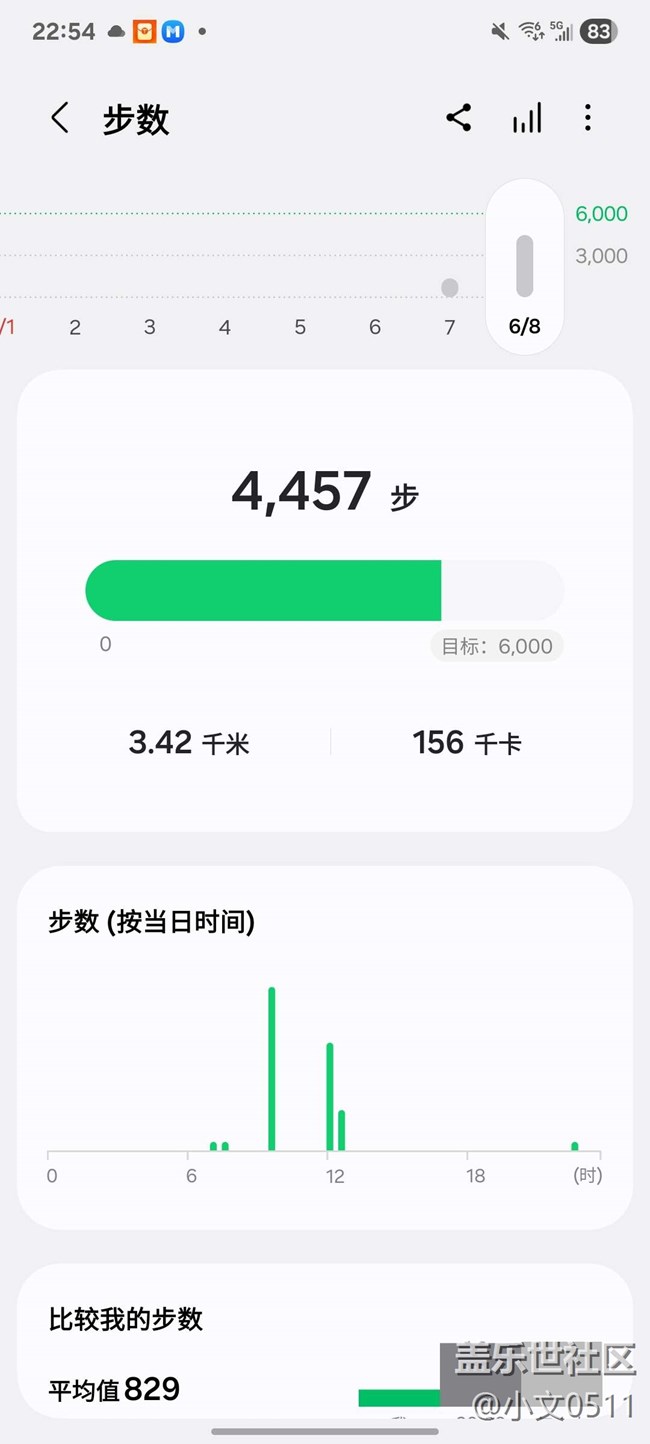Select day 5 in the date strip
This screenshot has width=650, height=1444.
[300, 327]
